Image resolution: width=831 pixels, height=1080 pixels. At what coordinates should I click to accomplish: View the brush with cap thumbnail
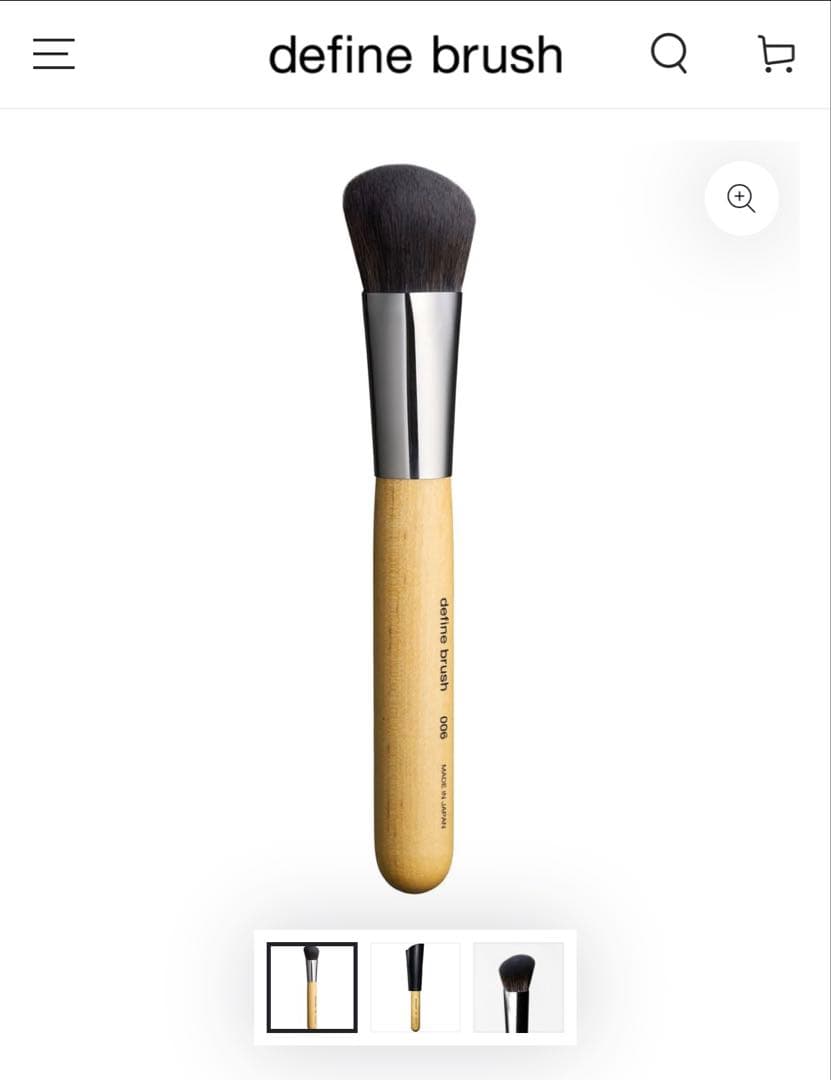coord(415,987)
